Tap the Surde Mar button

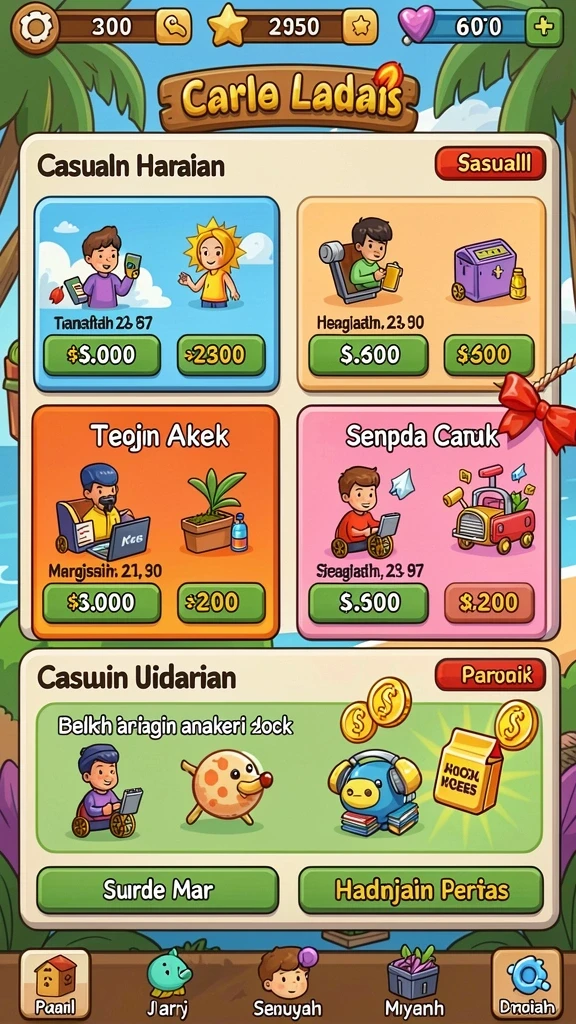tap(157, 889)
